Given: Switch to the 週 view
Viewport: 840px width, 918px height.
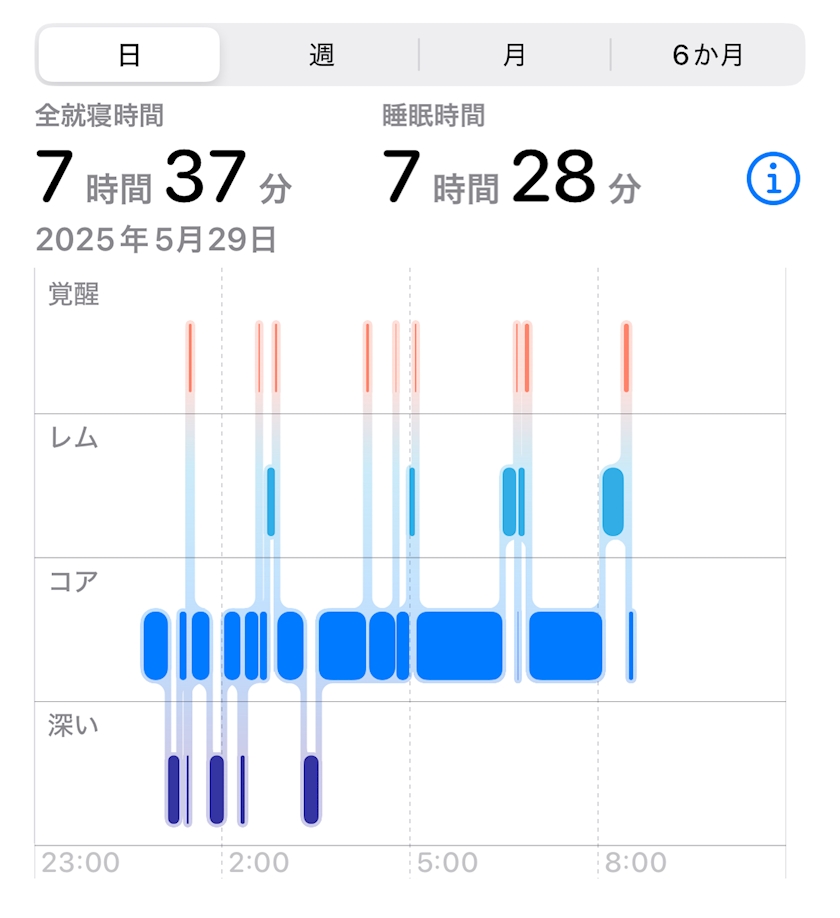Looking at the screenshot, I should coord(321,55).
